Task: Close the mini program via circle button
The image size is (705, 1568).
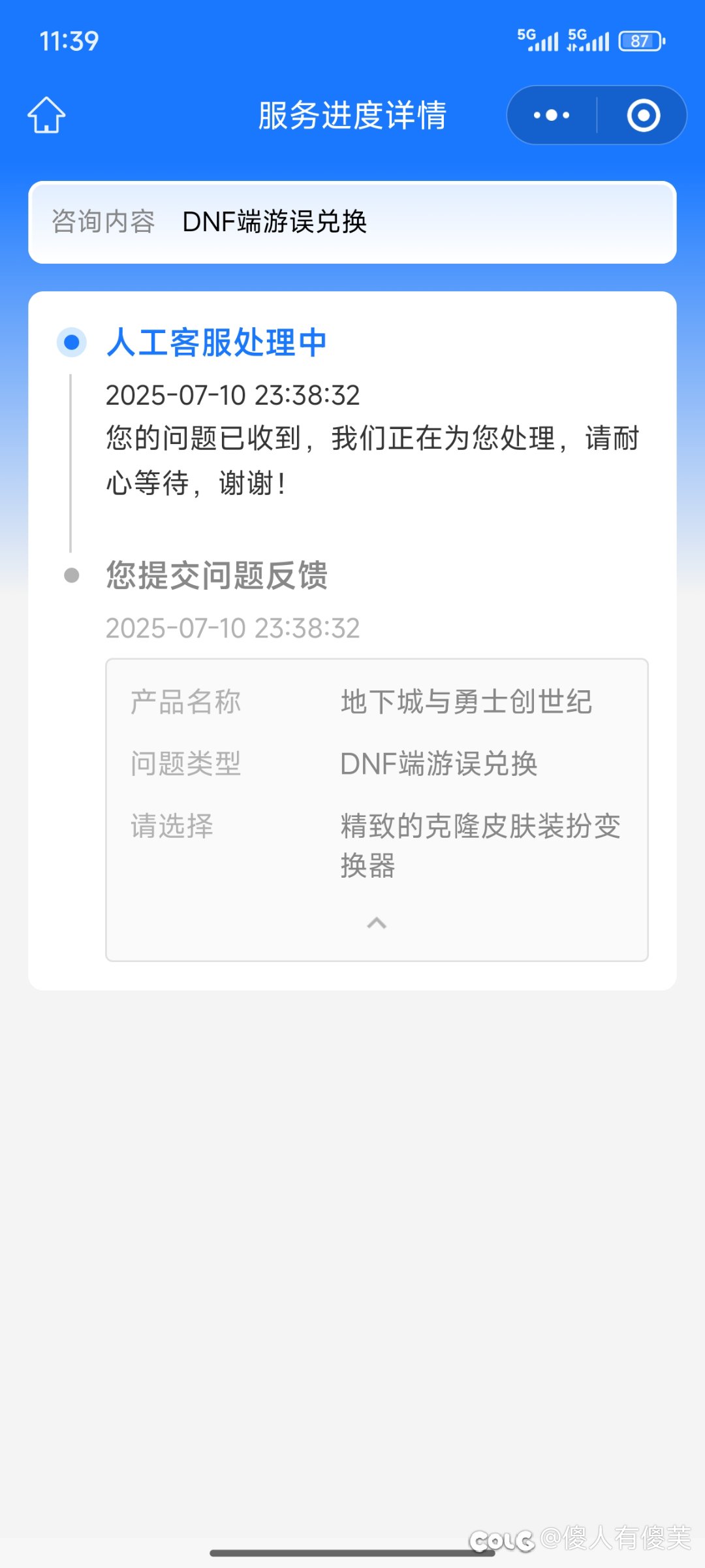Action: pos(644,116)
